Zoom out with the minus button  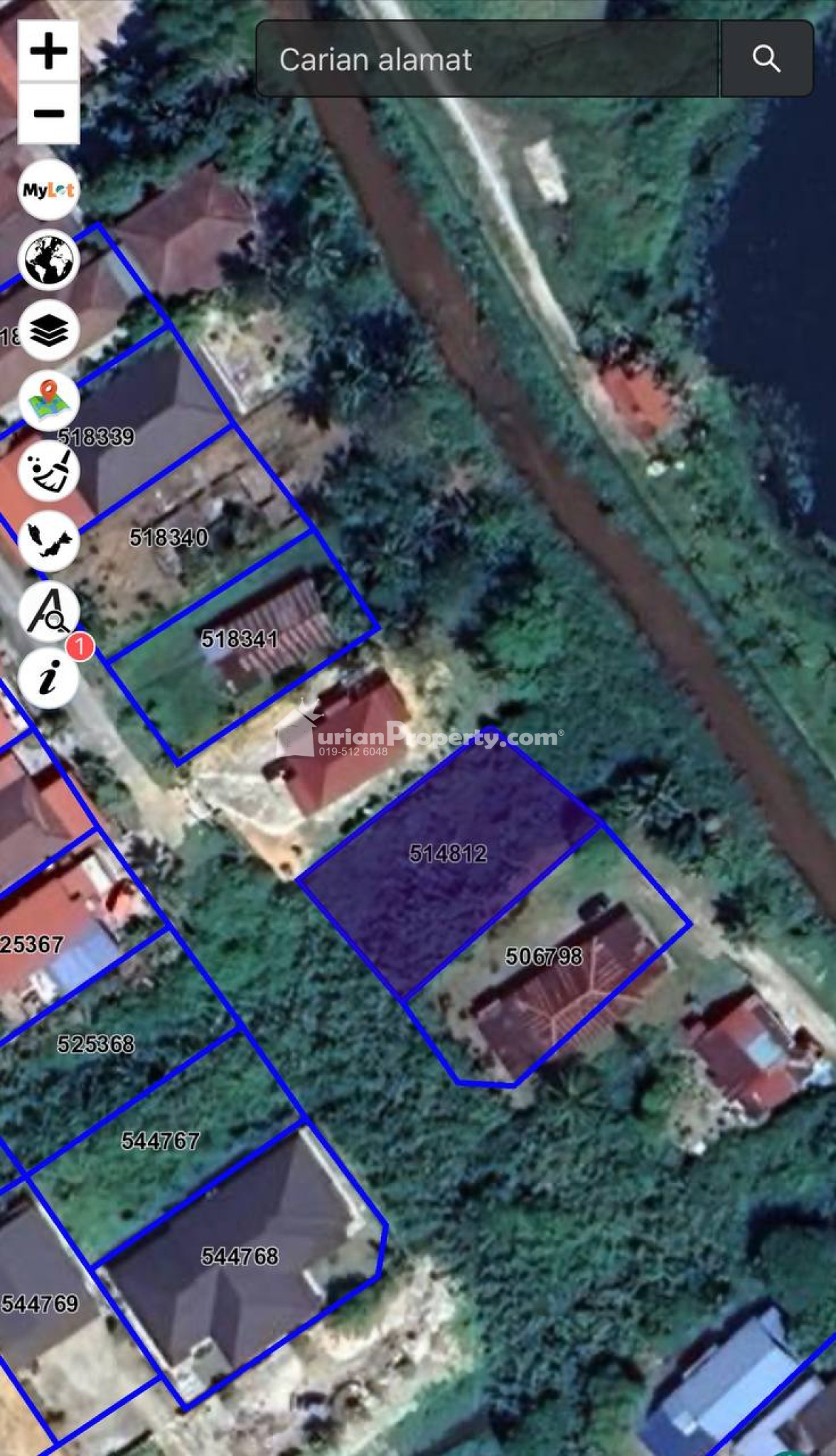pyautogui.click(x=48, y=114)
